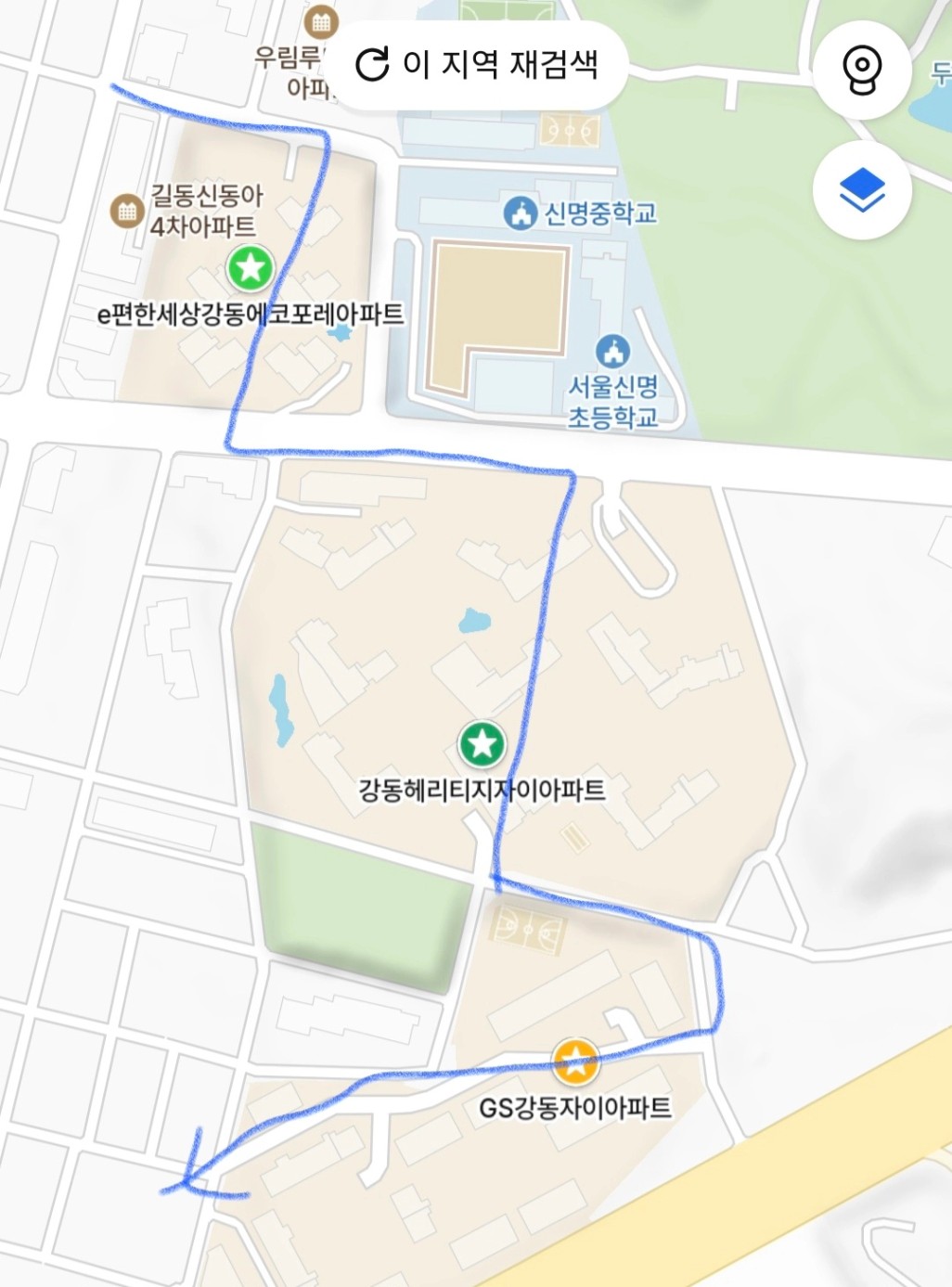Open the 서울신명초등학교 school marker
Viewport: 952px width, 1287px height.
612,353
